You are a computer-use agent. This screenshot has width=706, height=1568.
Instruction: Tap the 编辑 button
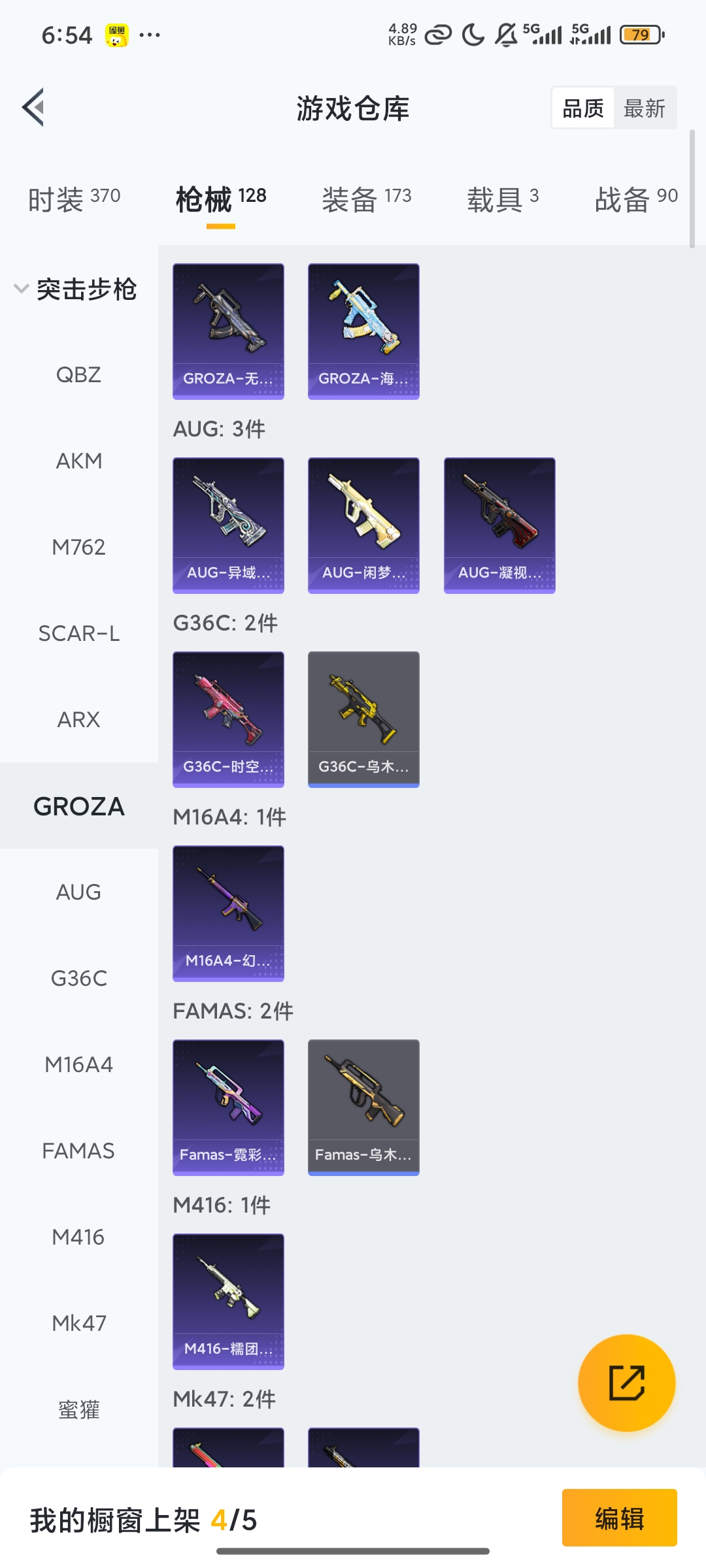(619, 1518)
